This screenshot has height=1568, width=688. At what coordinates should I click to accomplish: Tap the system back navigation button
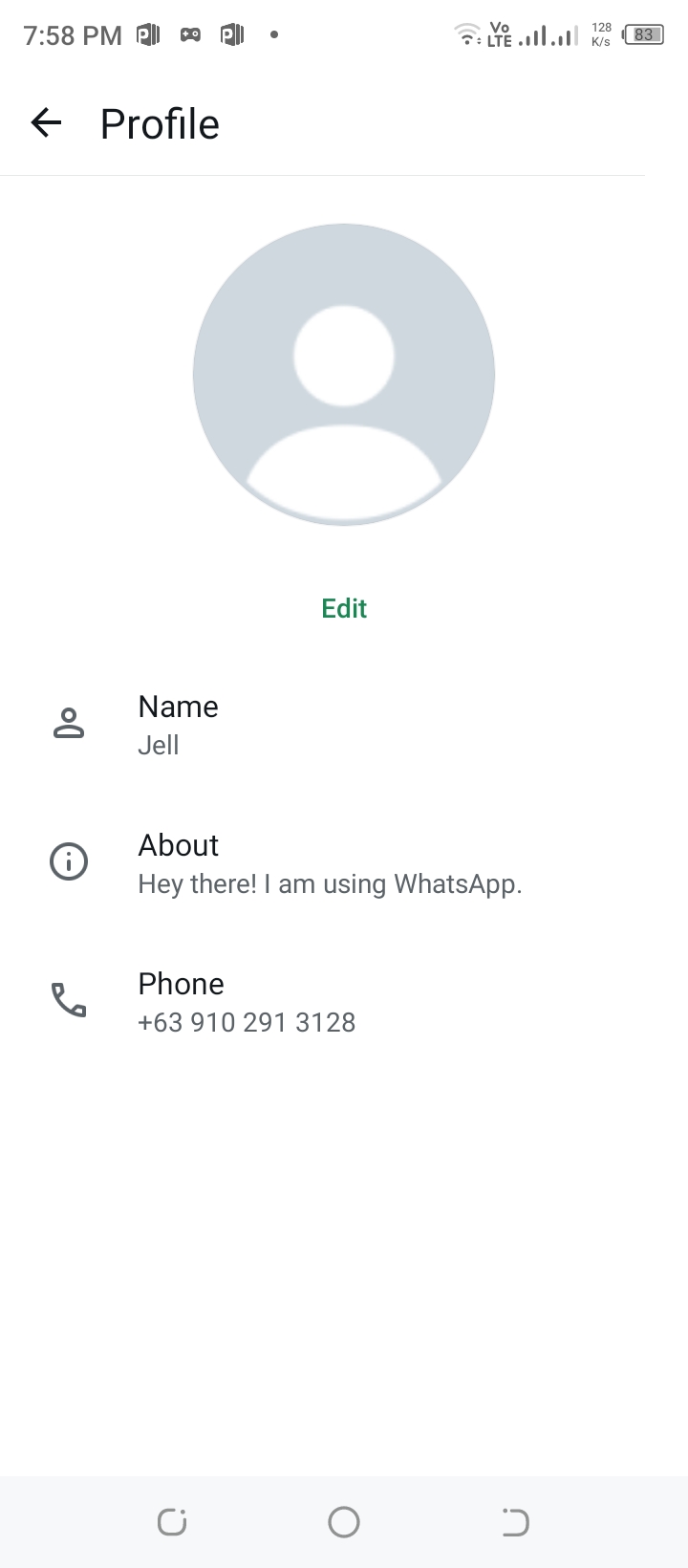[515, 1522]
